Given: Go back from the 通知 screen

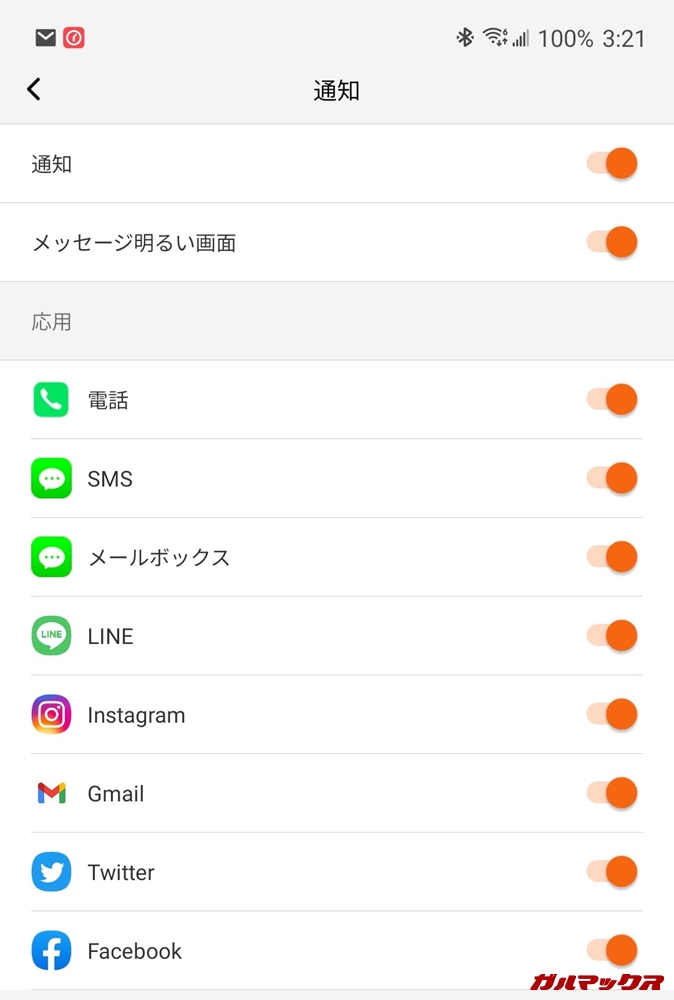Looking at the screenshot, I should click(x=34, y=90).
